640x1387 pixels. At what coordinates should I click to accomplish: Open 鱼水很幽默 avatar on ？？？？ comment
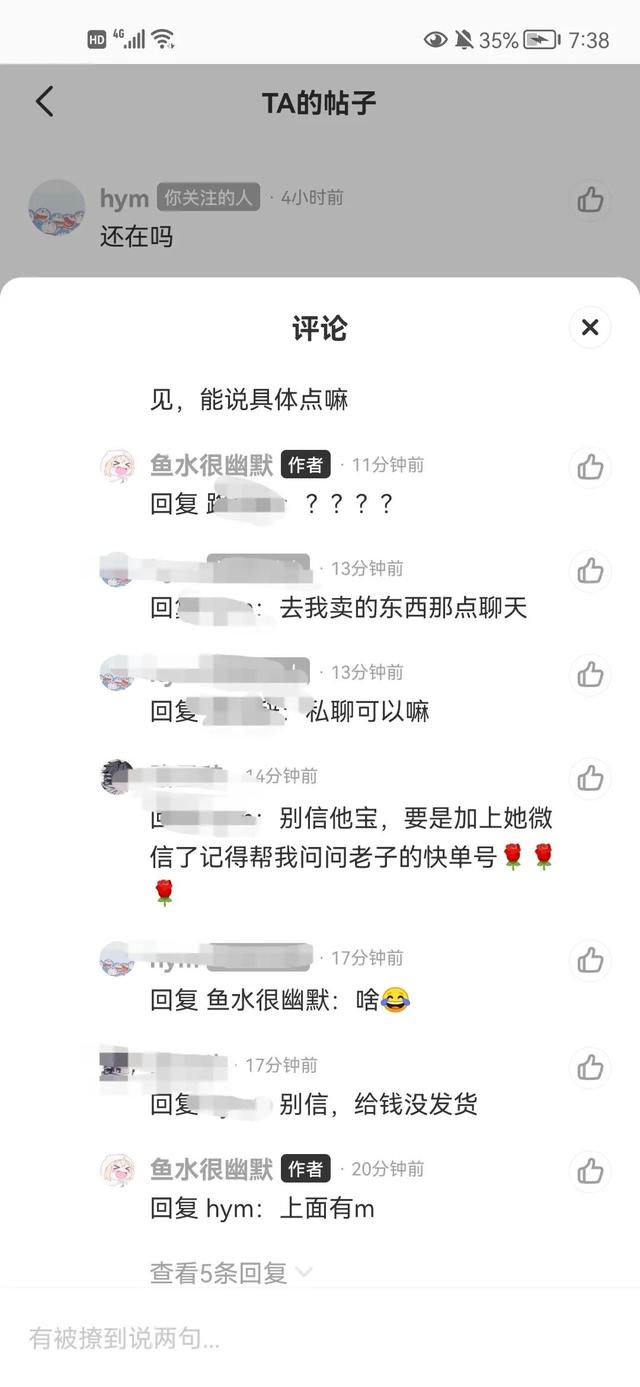tap(117, 466)
